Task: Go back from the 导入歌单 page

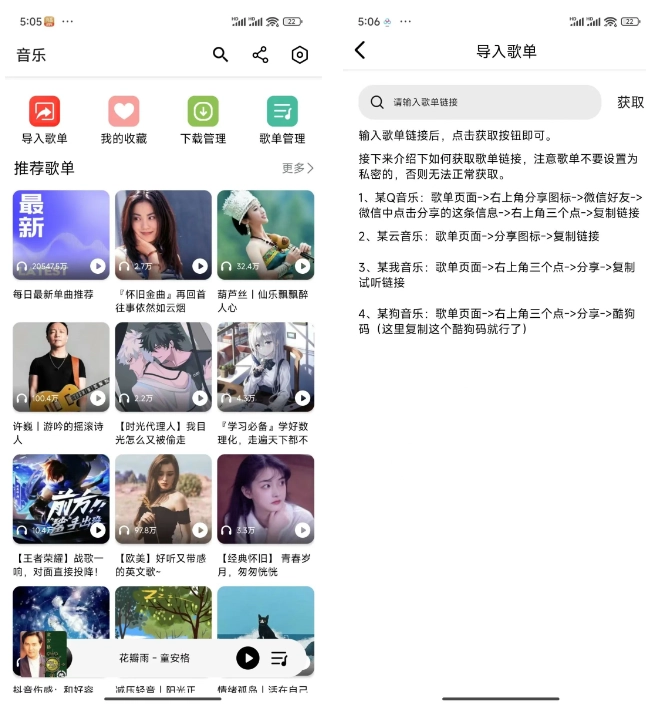Action: pyautogui.click(x=360, y=51)
